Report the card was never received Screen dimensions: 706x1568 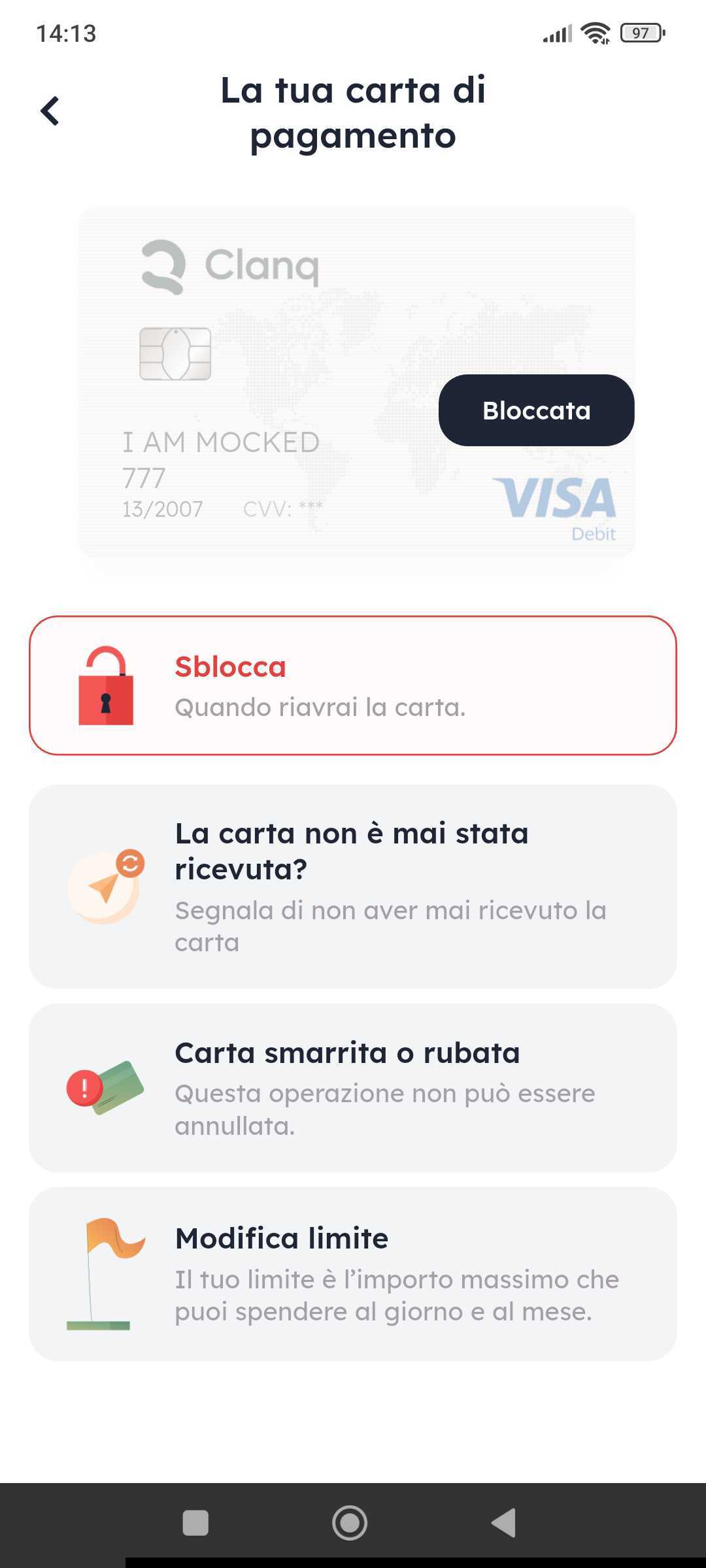(353, 887)
